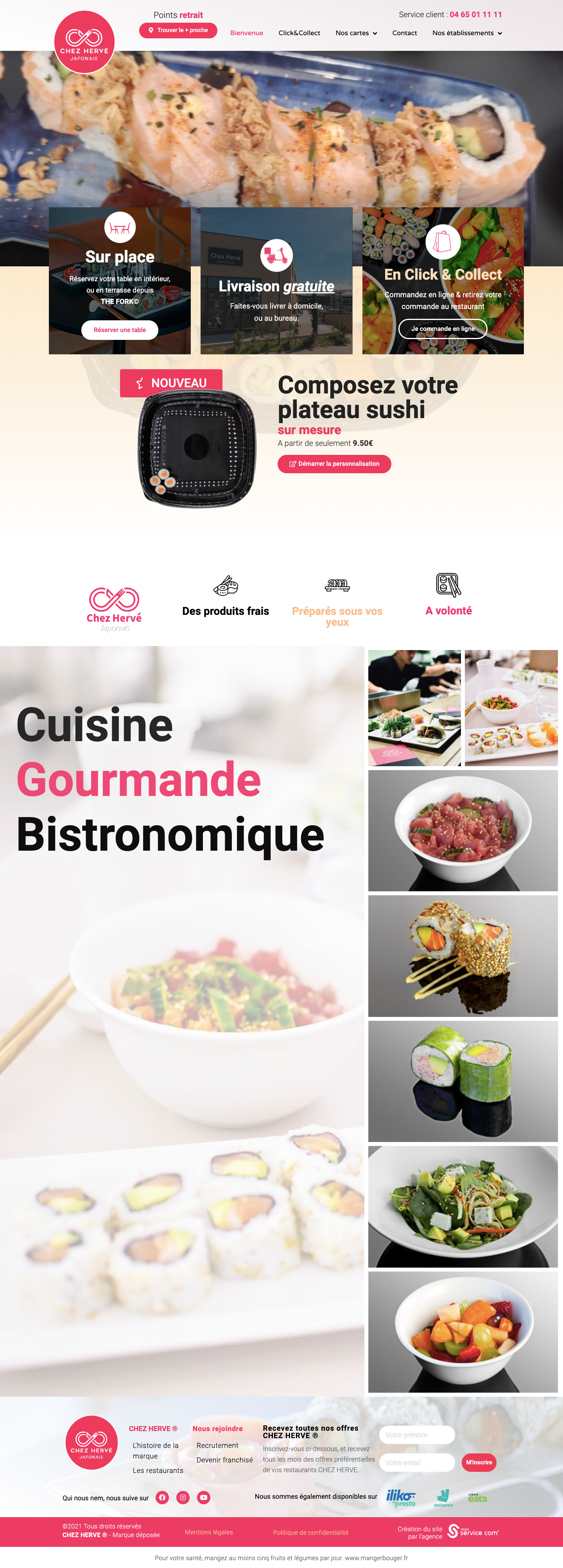Tap Réserver une table

click(120, 330)
